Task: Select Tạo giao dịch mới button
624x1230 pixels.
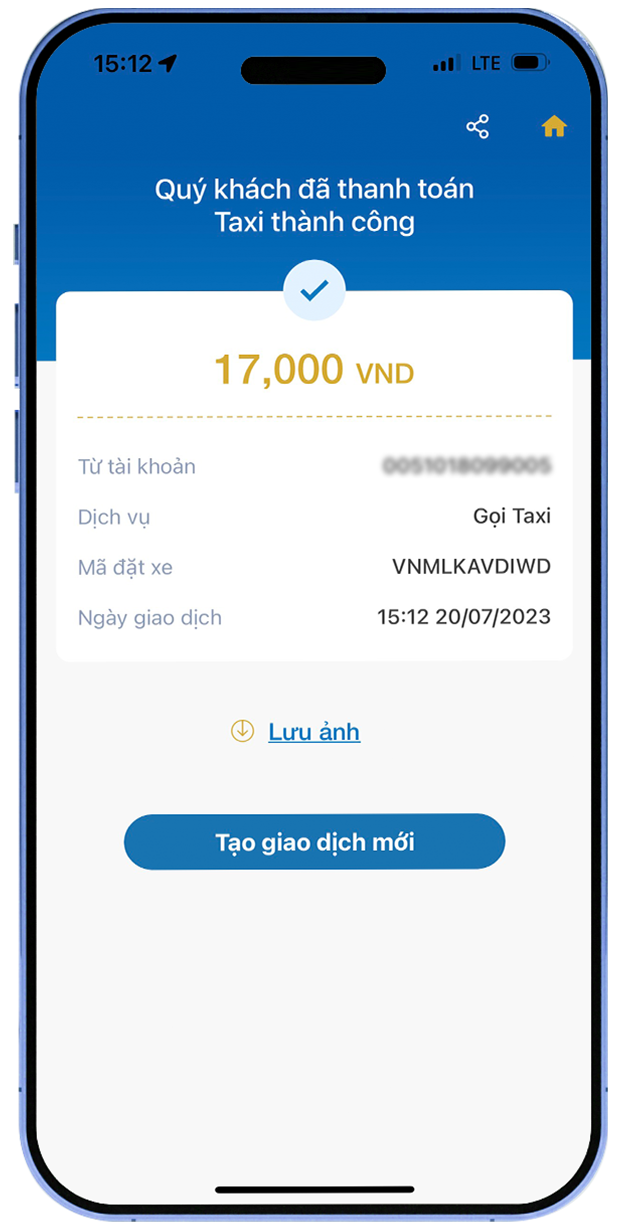Action: (314, 842)
